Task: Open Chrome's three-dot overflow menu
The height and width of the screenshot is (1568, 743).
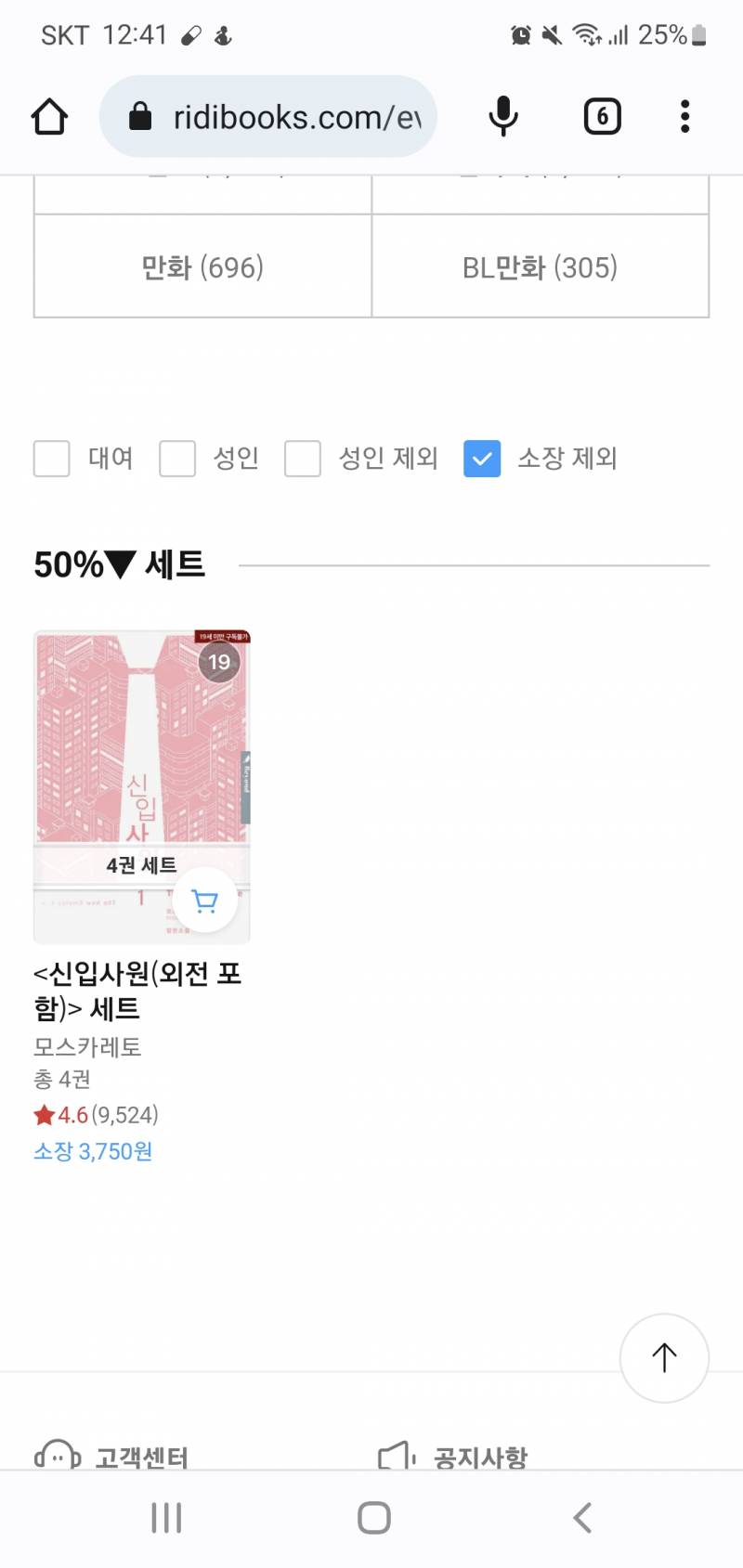Action: pyautogui.click(x=684, y=115)
